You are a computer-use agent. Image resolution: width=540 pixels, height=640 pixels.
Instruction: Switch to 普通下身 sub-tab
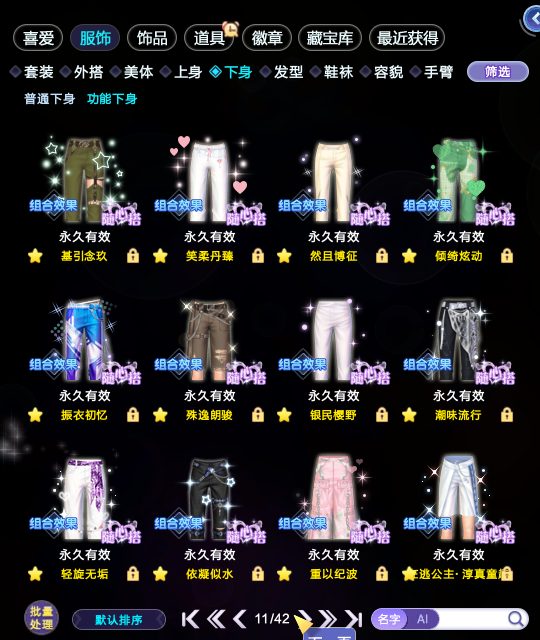pyautogui.click(x=49, y=99)
